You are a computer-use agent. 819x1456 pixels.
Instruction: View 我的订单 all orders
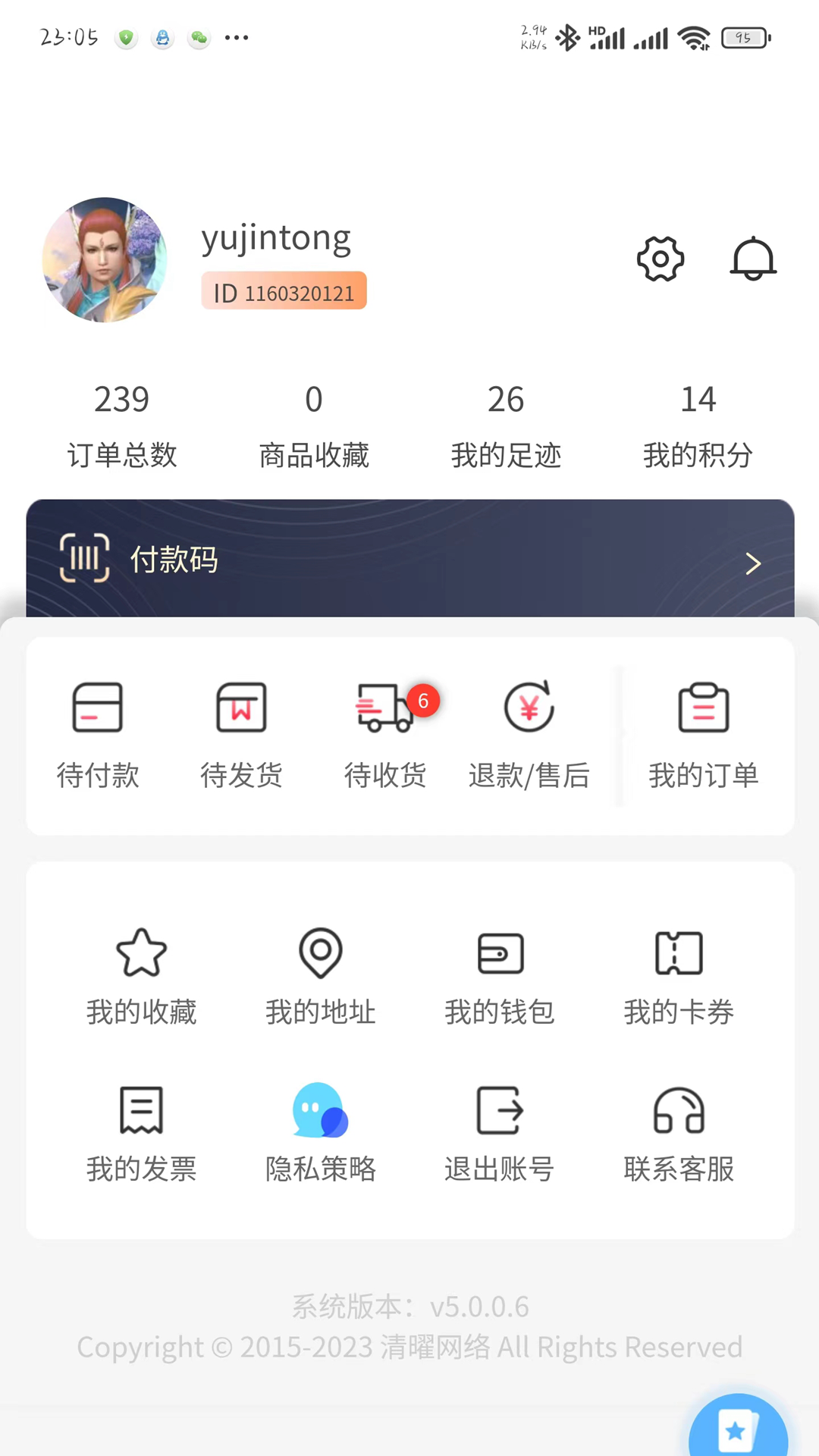point(704,732)
